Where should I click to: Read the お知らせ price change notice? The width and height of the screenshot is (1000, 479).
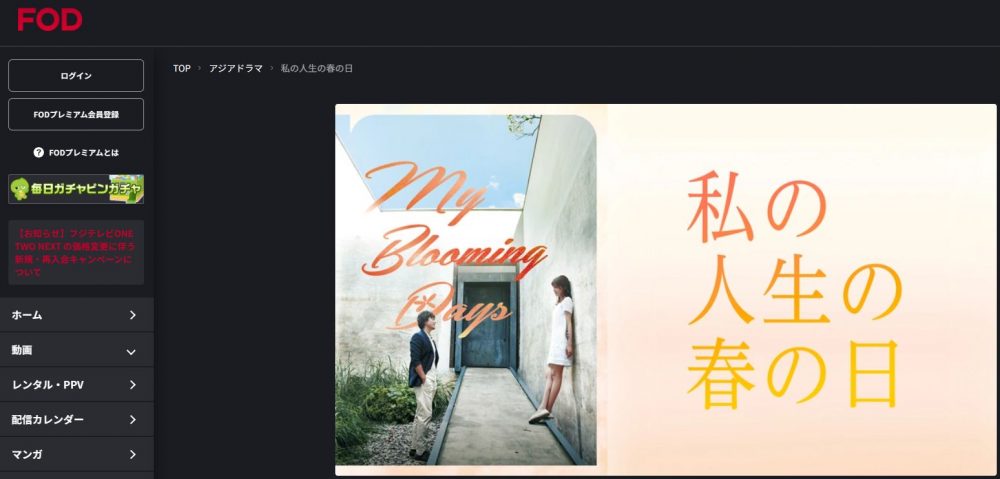76,252
